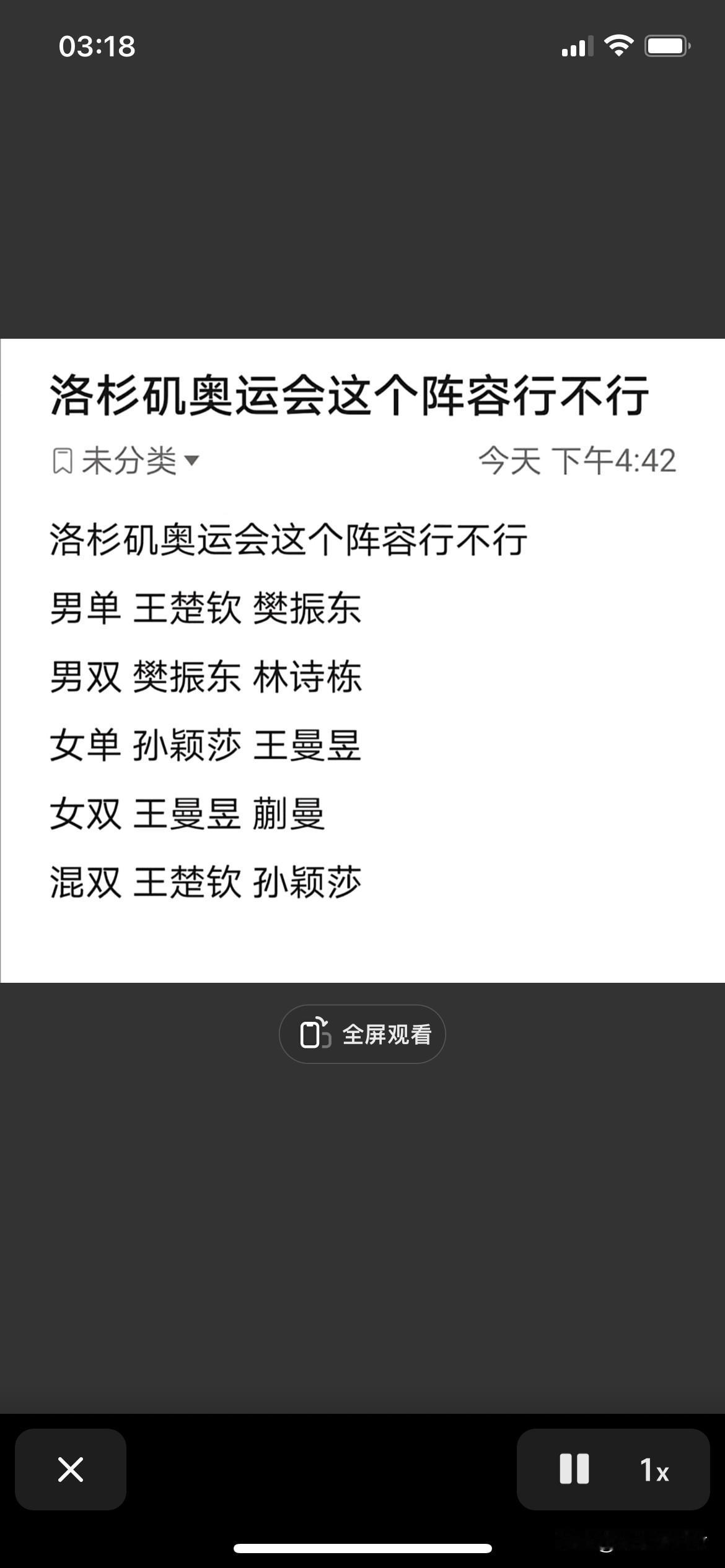Tap the timestamp 今天 下午4:42
The width and height of the screenshot is (725, 1568).
(x=579, y=460)
